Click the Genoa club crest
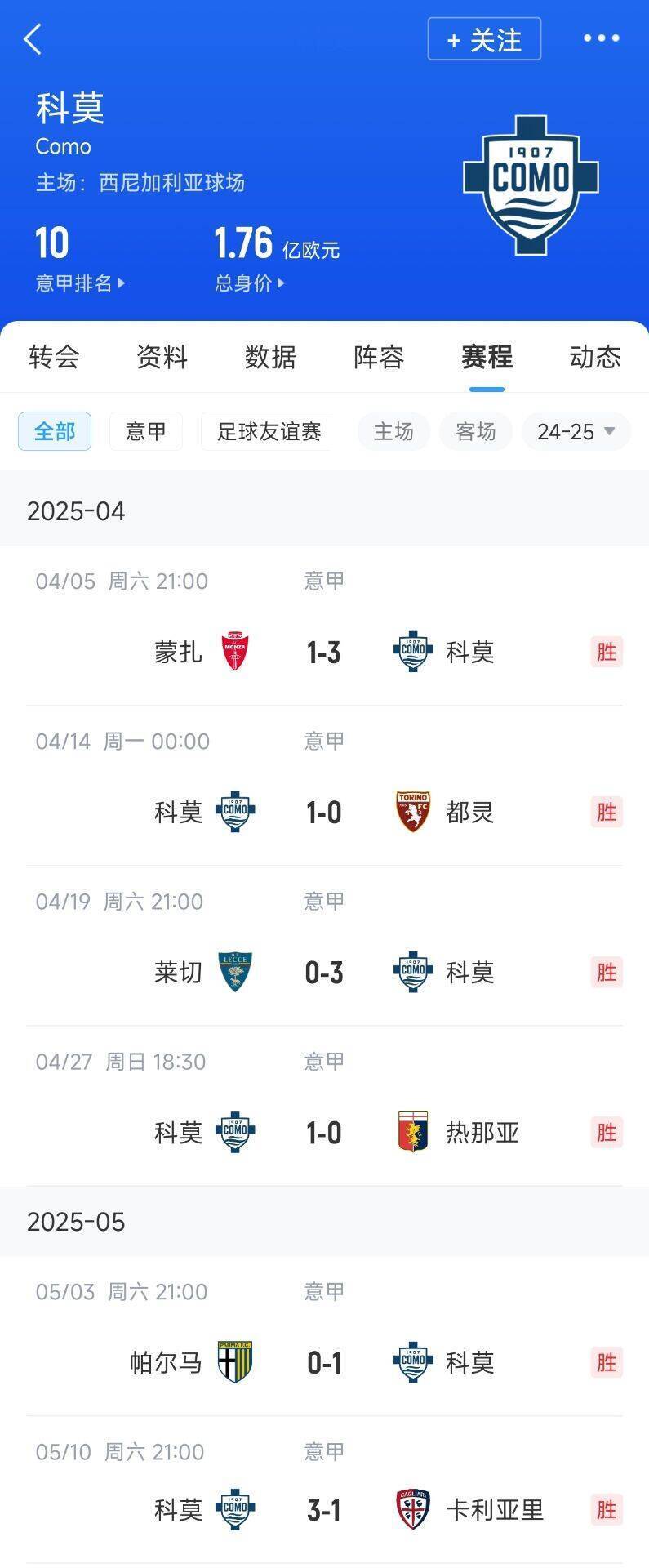Image resolution: width=649 pixels, height=1568 pixels. [413, 1133]
